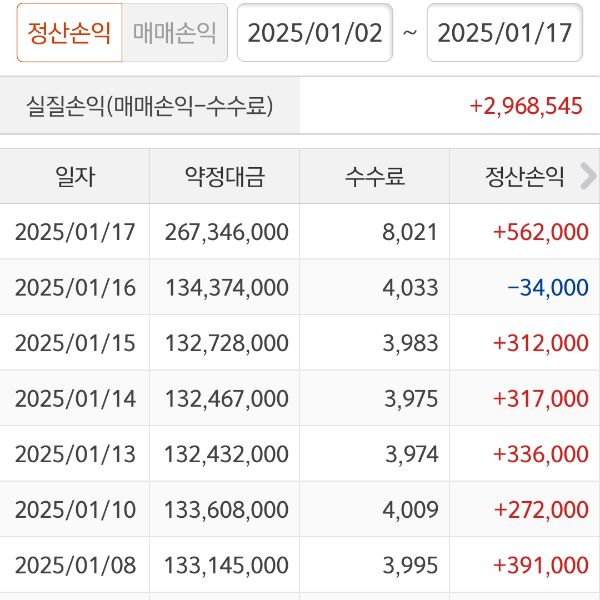Open start date picker 2025/01/02
The image size is (600, 600).
click(x=314, y=33)
